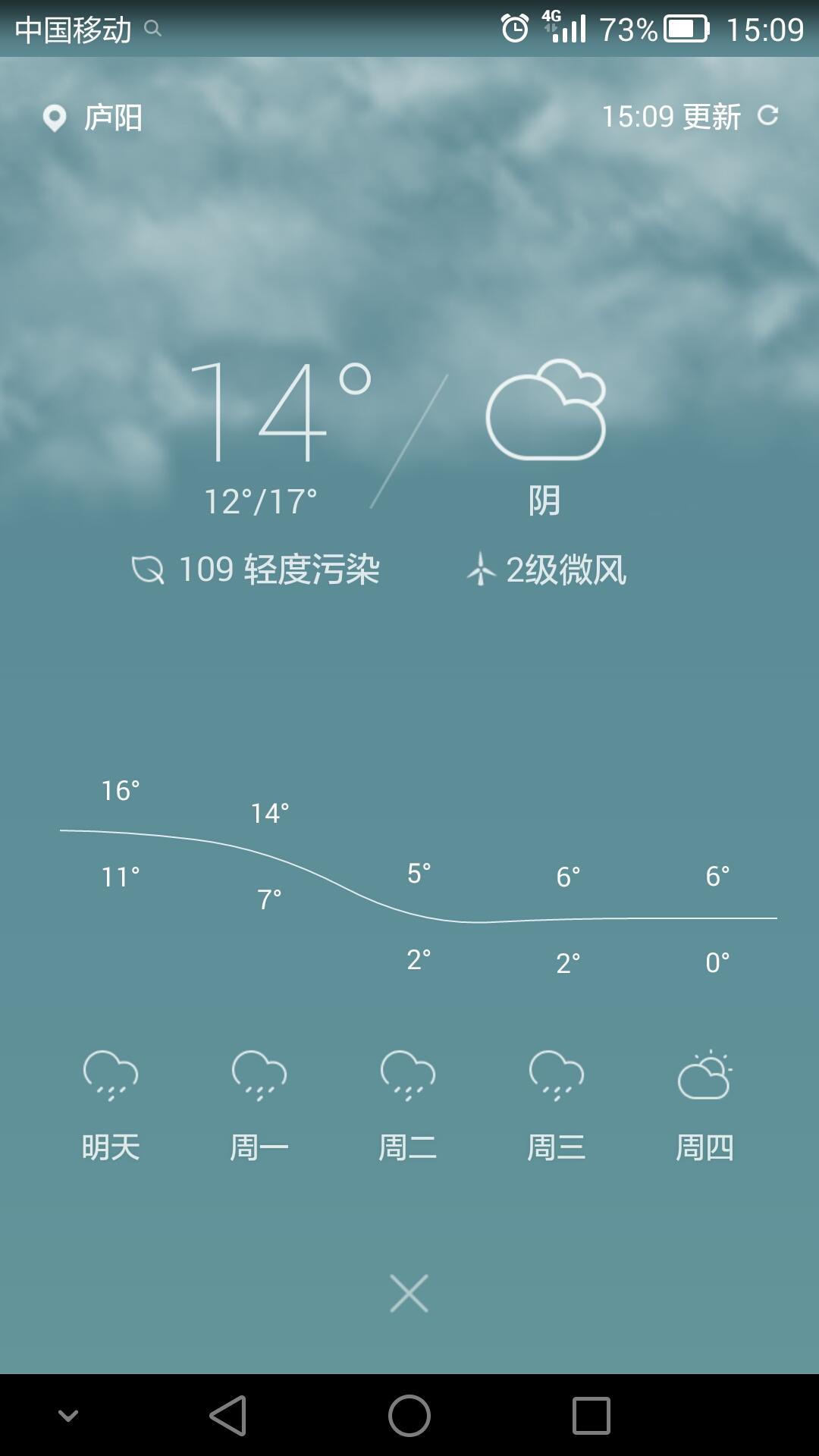Refresh the weather update
Image resolution: width=819 pixels, height=1456 pixels.
767,116
